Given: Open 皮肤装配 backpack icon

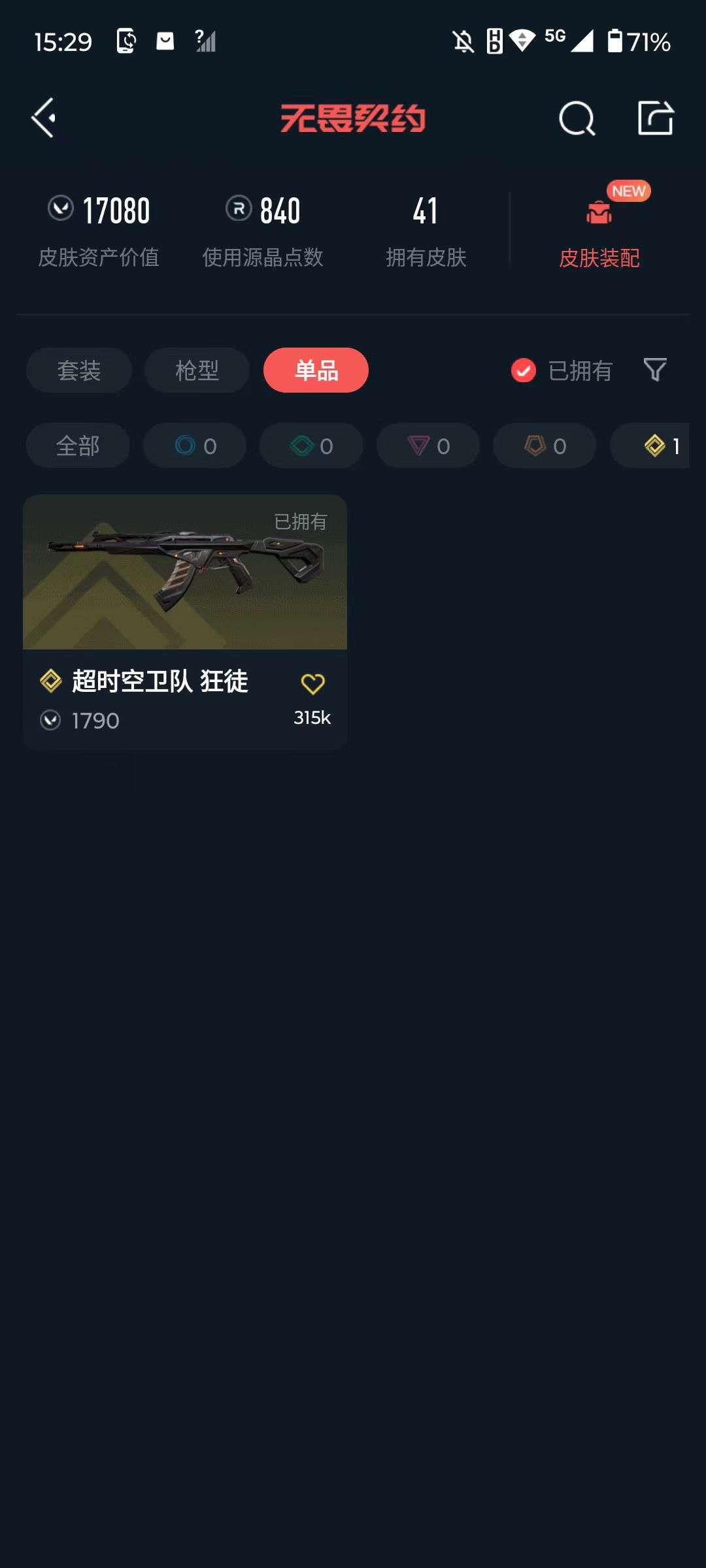Looking at the screenshot, I should 598,214.
